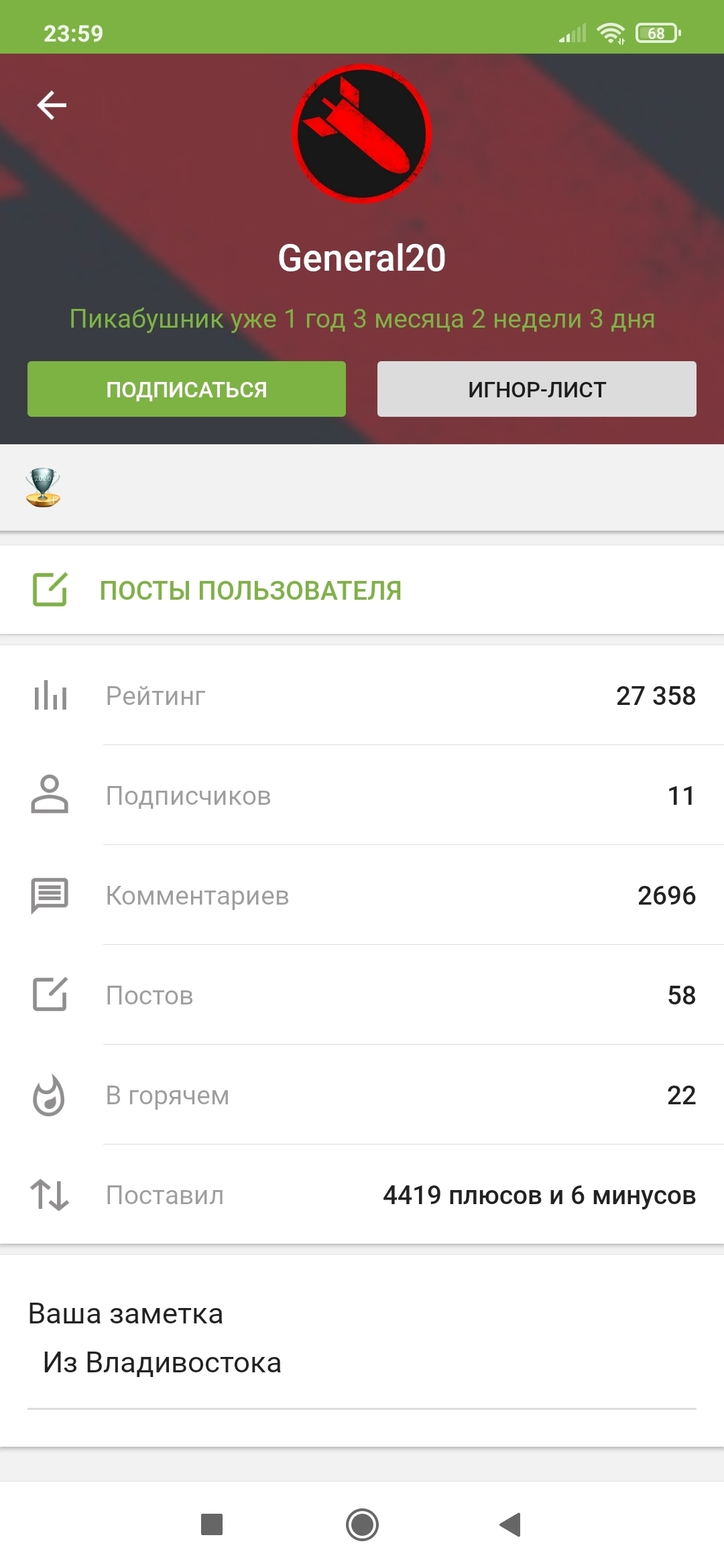
Task: Open General20's profile avatar
Action: click(x=362, y=134)
